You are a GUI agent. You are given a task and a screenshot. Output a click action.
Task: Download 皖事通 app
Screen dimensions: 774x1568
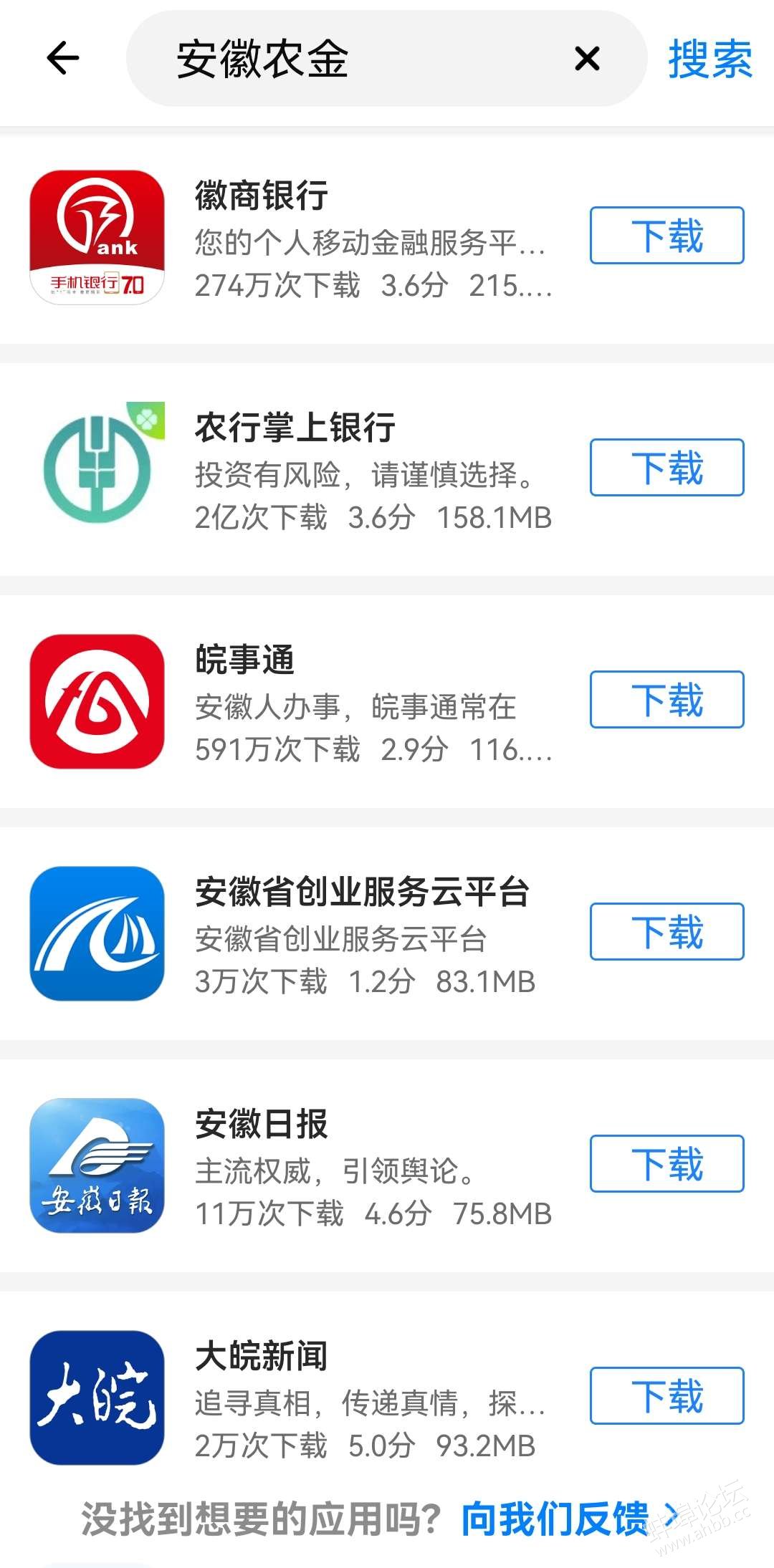[x=666, y=700]
